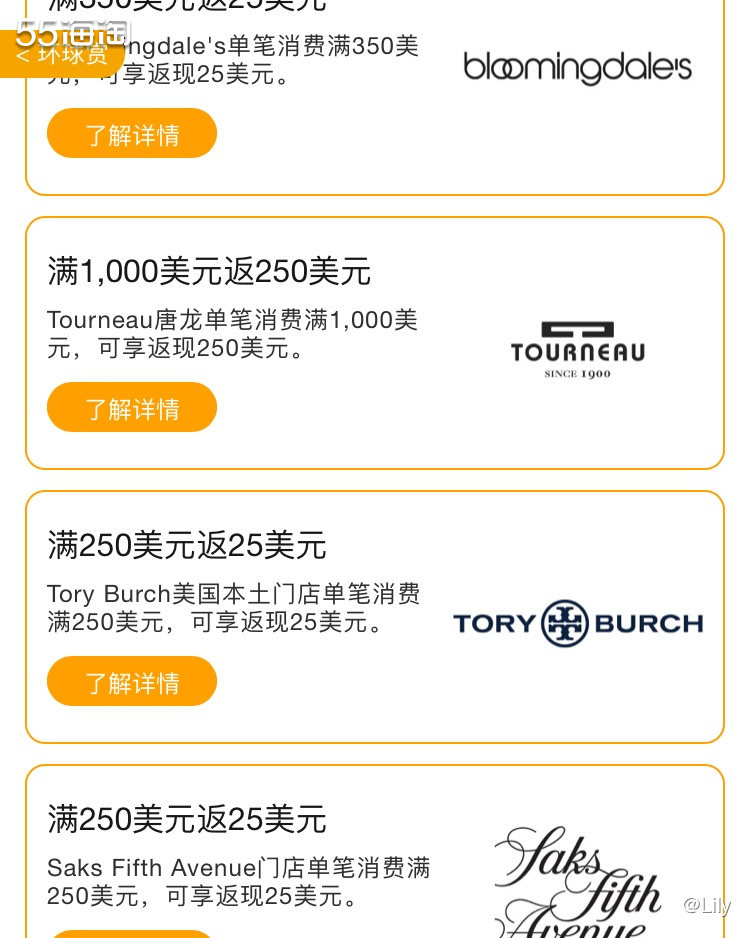
Task: Select the 满1,000美元返250美元 offer heading
Action: 209,271
